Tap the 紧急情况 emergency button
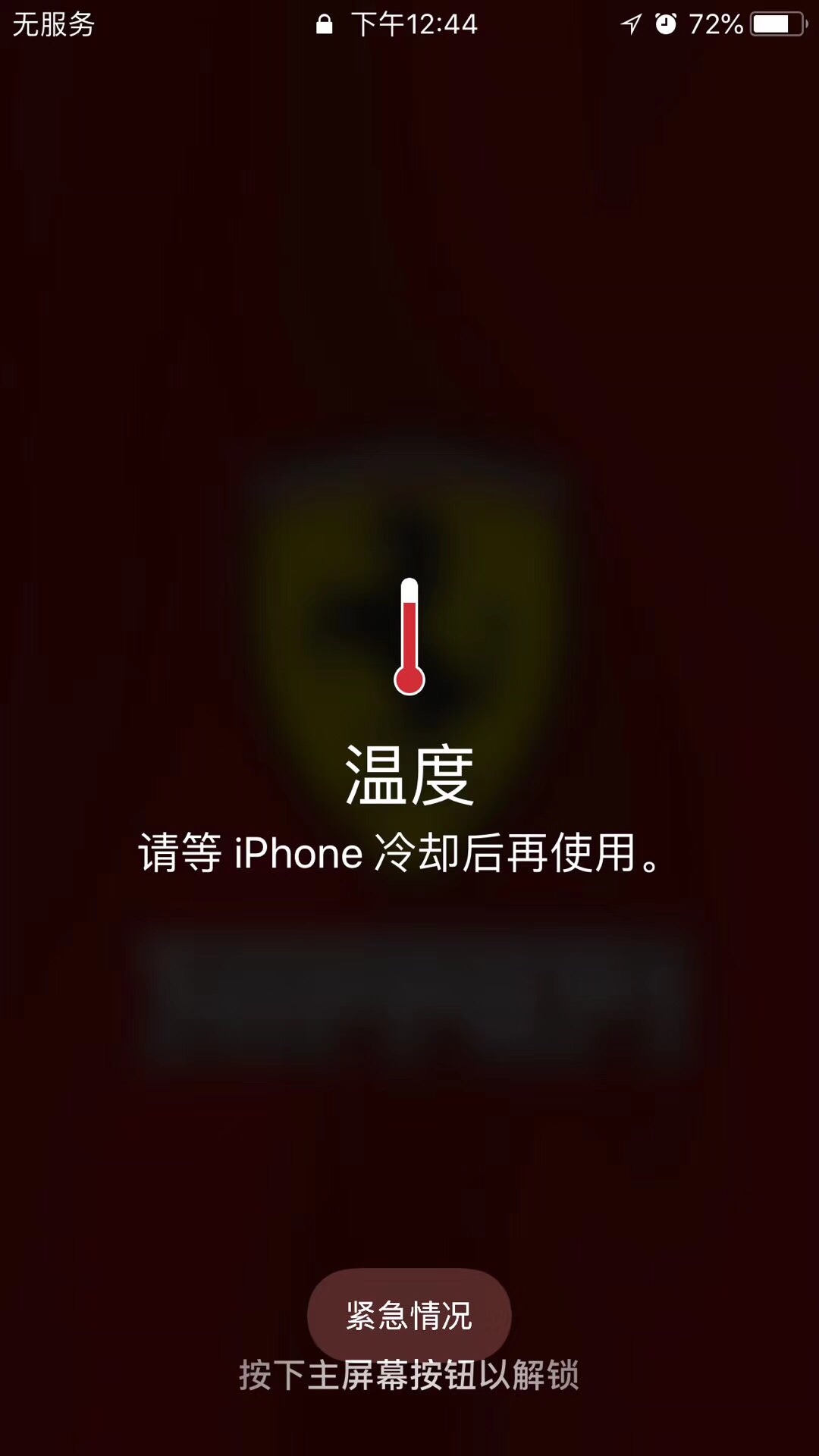 coord(409,1315)
